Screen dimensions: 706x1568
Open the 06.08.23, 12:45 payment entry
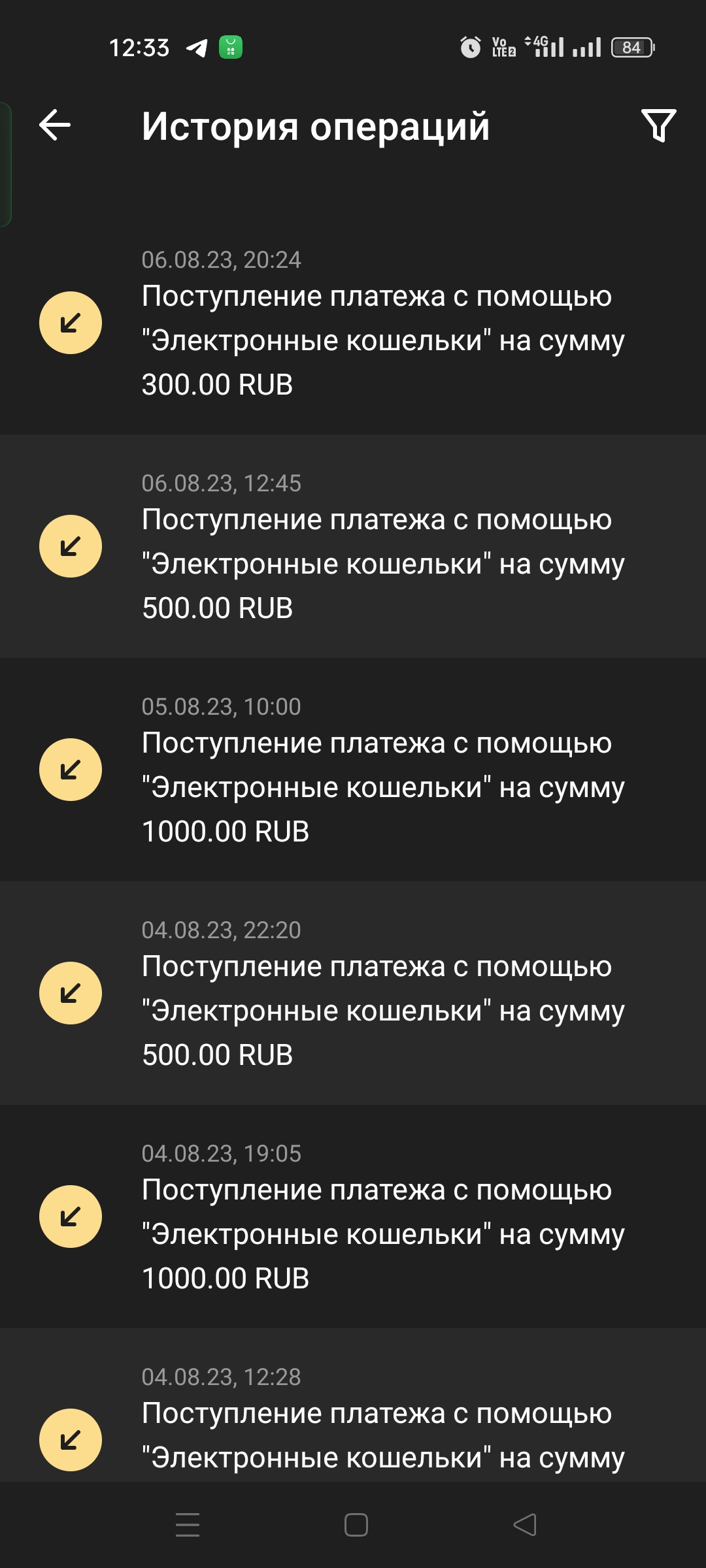[x=353, y=546]
